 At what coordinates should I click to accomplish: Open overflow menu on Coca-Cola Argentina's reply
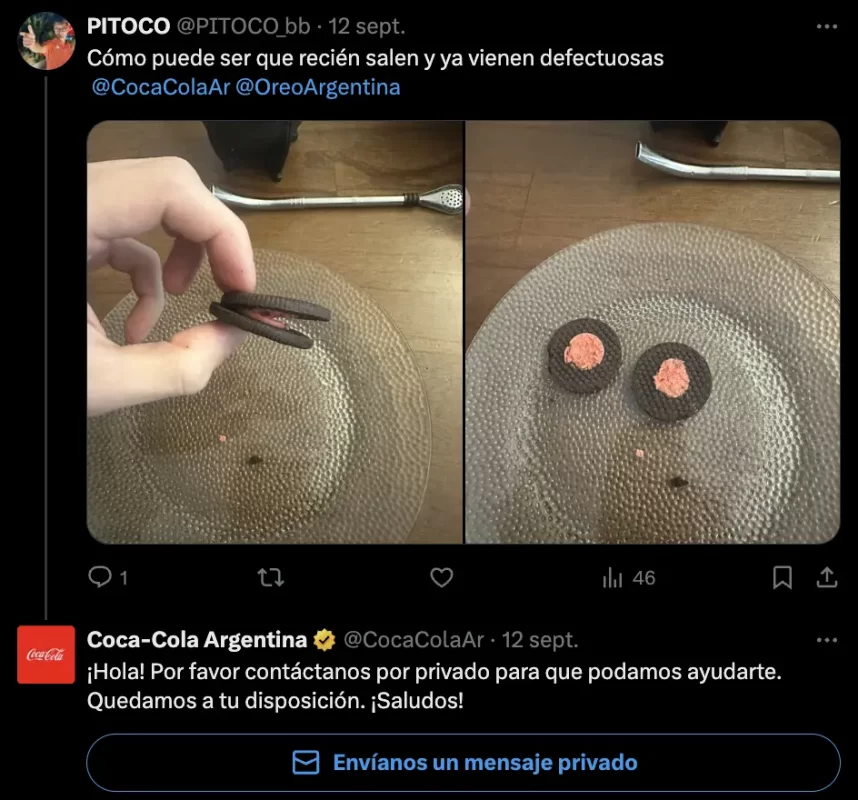click(827, 640)
